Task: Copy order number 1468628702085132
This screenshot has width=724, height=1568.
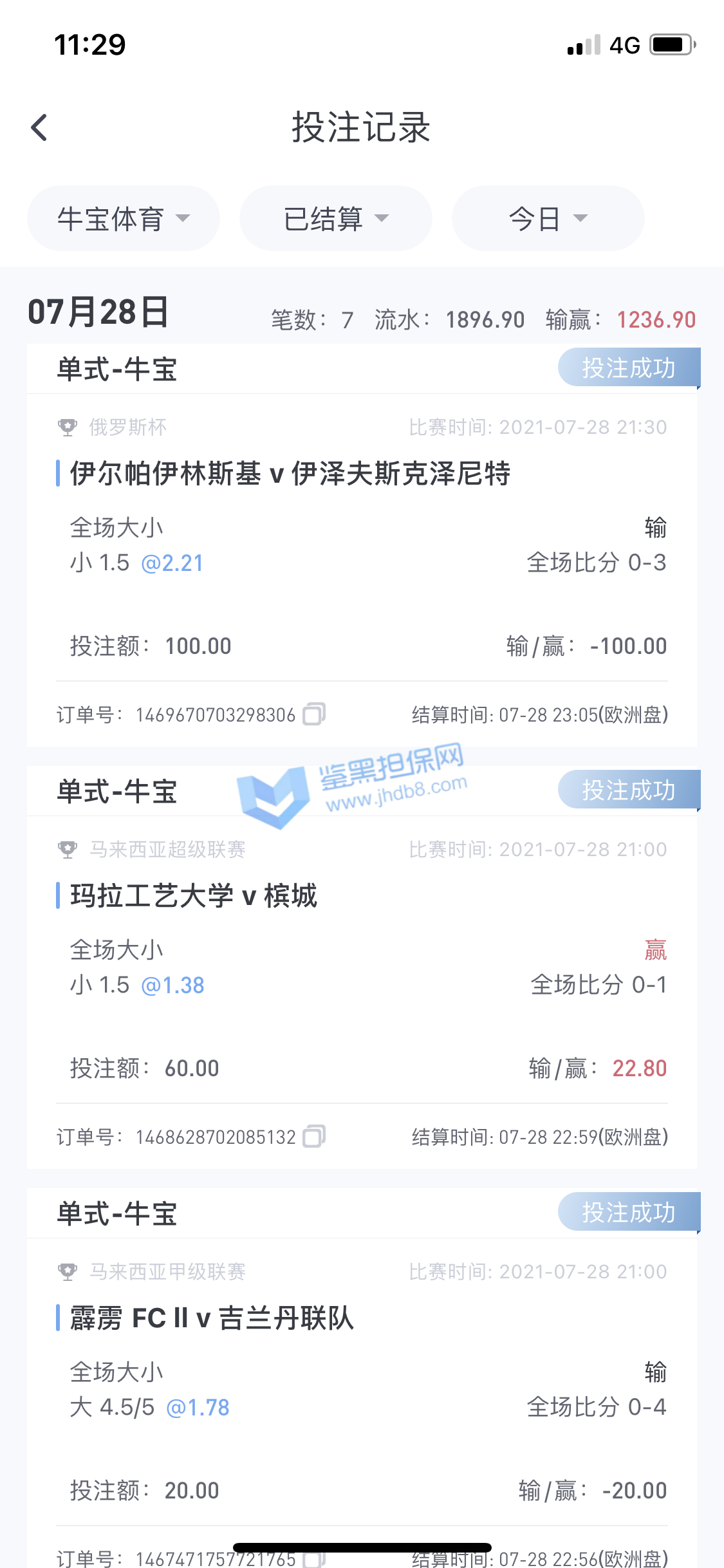Action: [314, 1136]
